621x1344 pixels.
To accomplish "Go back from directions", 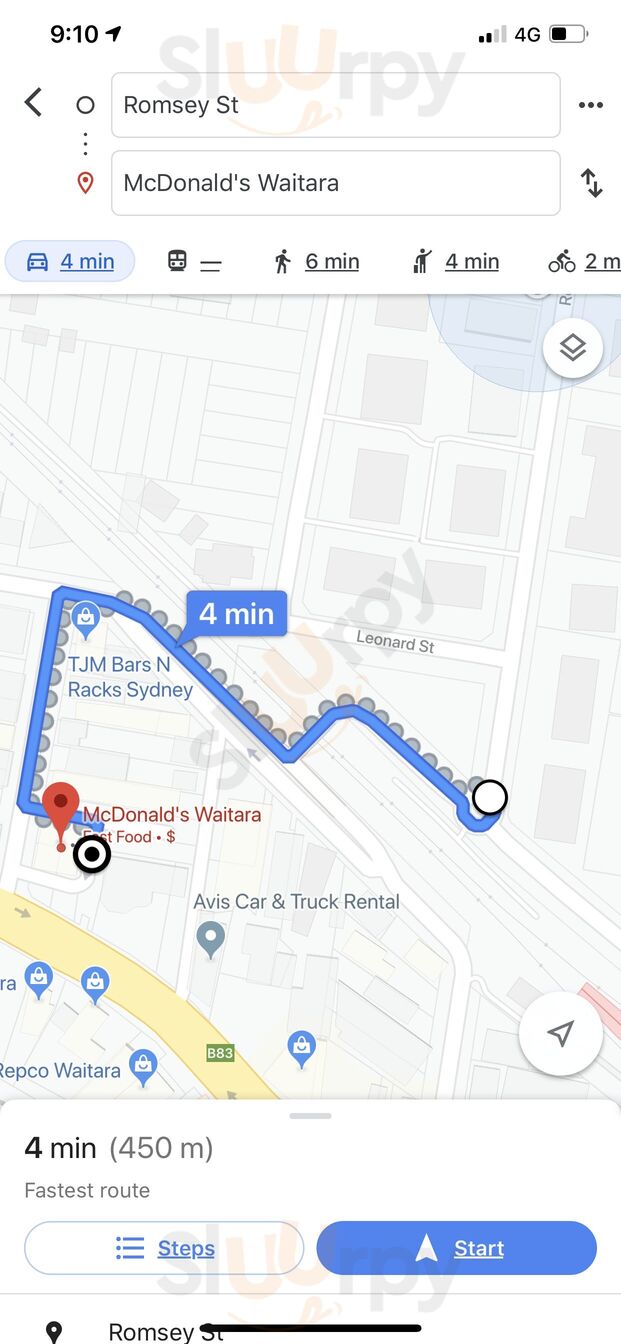I will [x=34, y=102].
